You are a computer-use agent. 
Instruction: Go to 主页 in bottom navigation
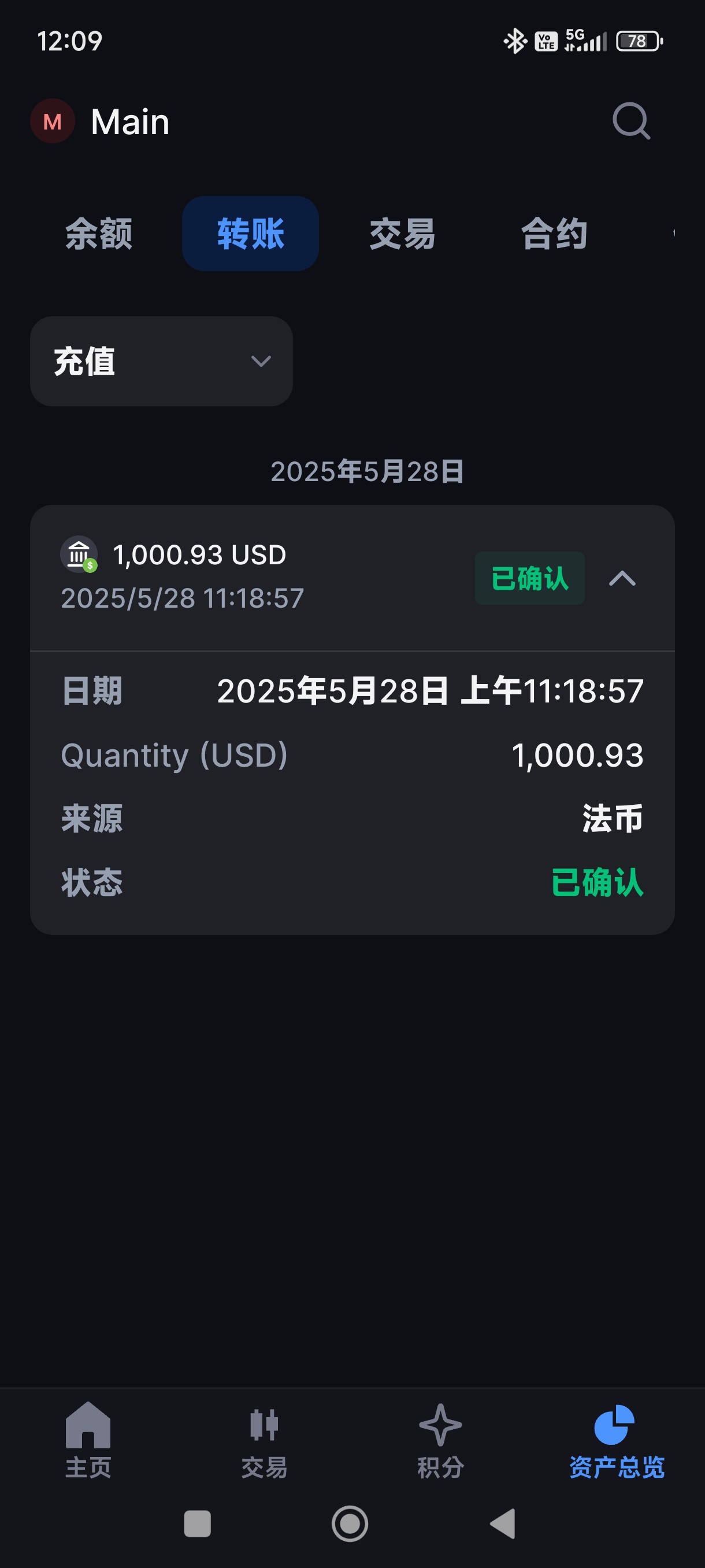pyautogui.click(x=88, y=1440)
